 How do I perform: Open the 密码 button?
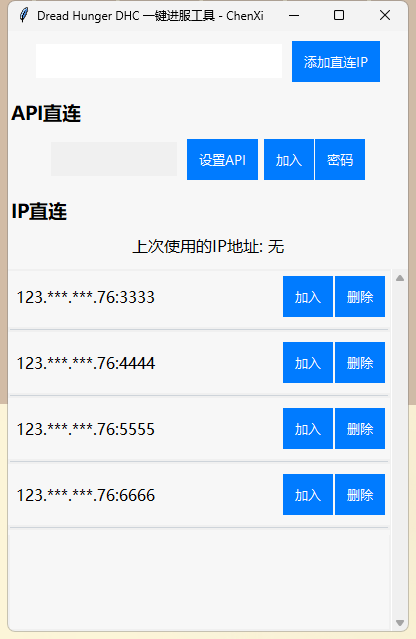coord(340,159)
